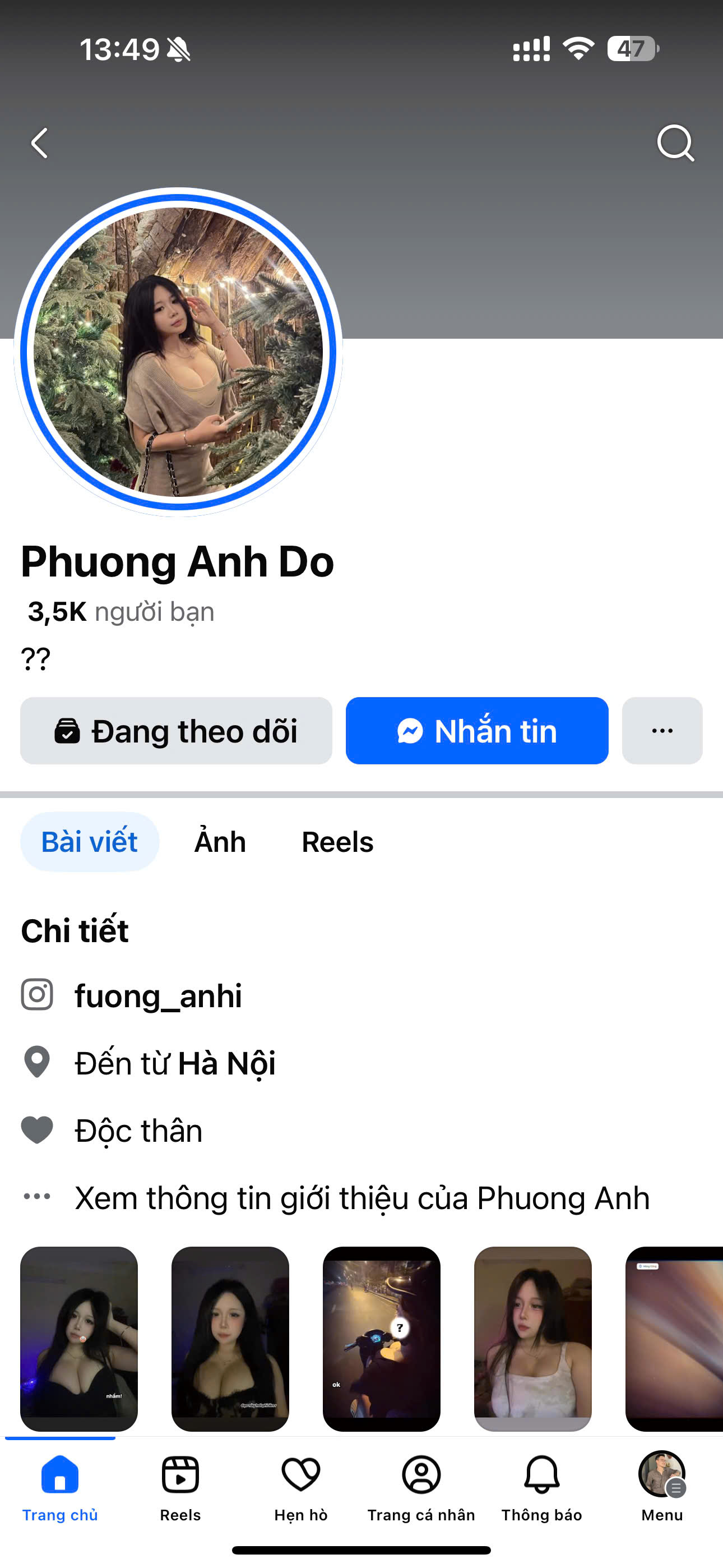The width and height of the screenshot is (723, 1568).
Task: Send a message via Nhắn tin
Action: click(476, 730)
